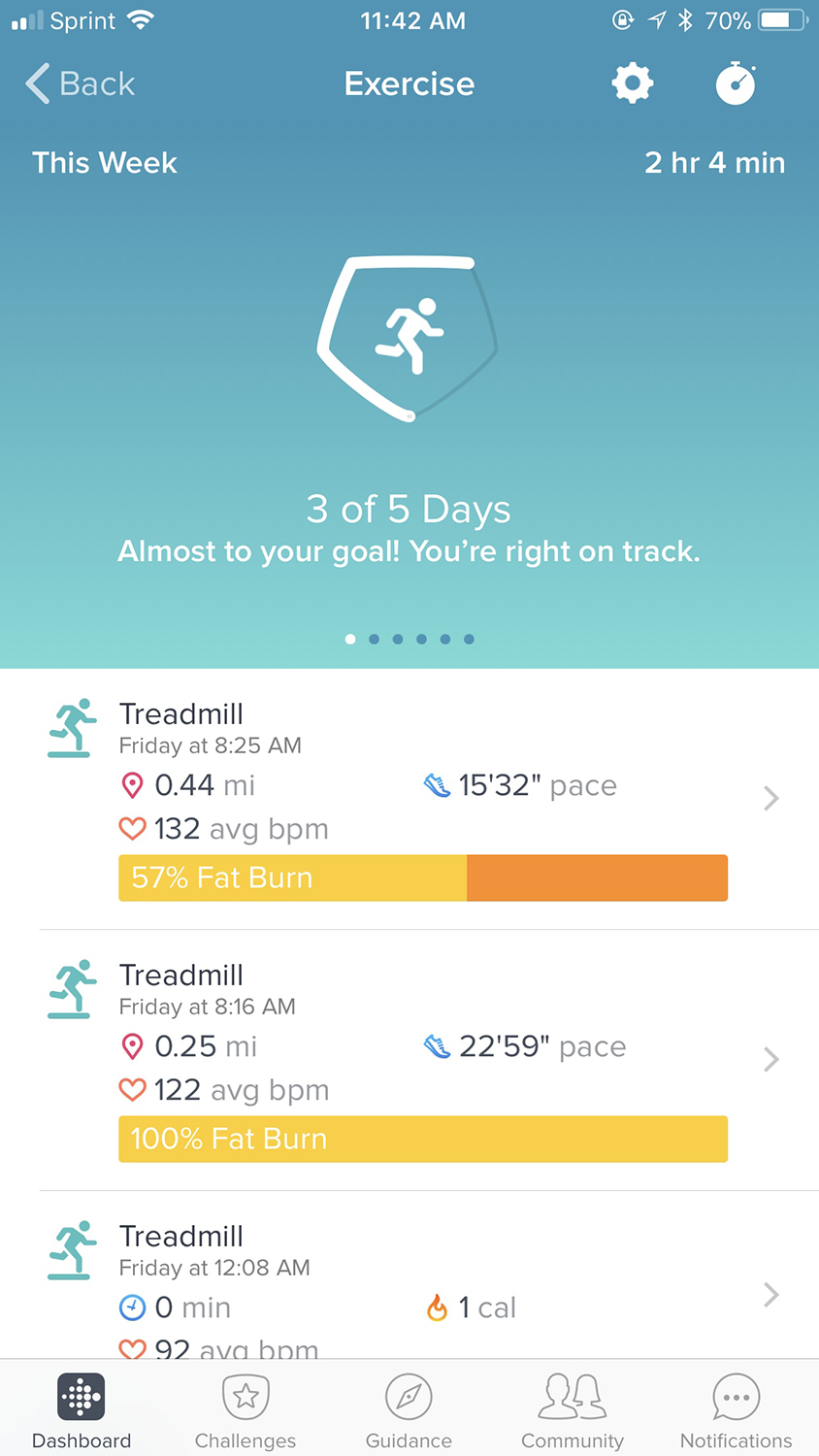The width and height of the screenshot is (819, 1456).
Task: Go back to the previous screen
Action: tap(80, 83)
